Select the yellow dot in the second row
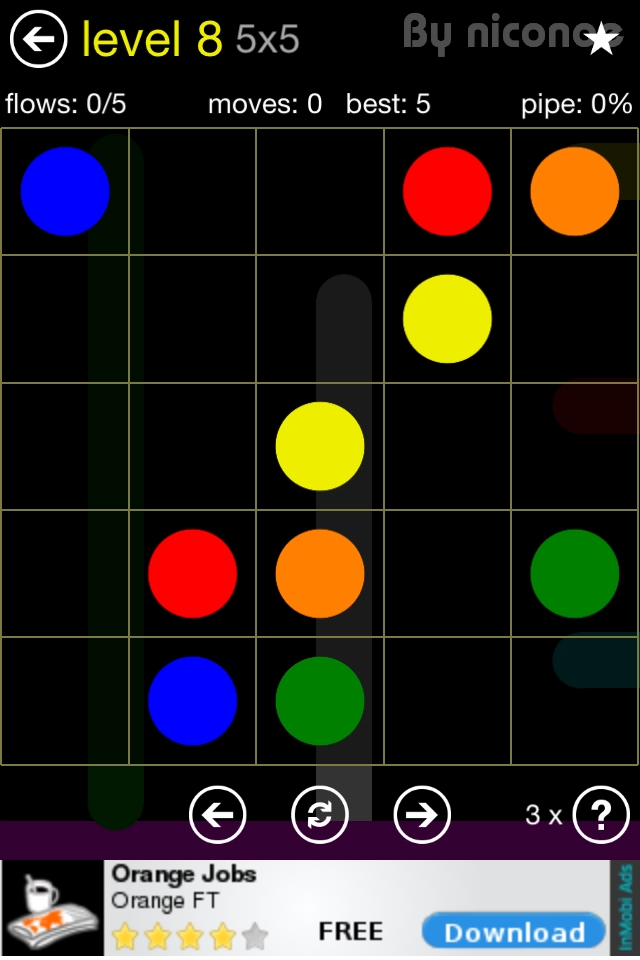This screenshot has width=640, height=960. pos(447,318)
